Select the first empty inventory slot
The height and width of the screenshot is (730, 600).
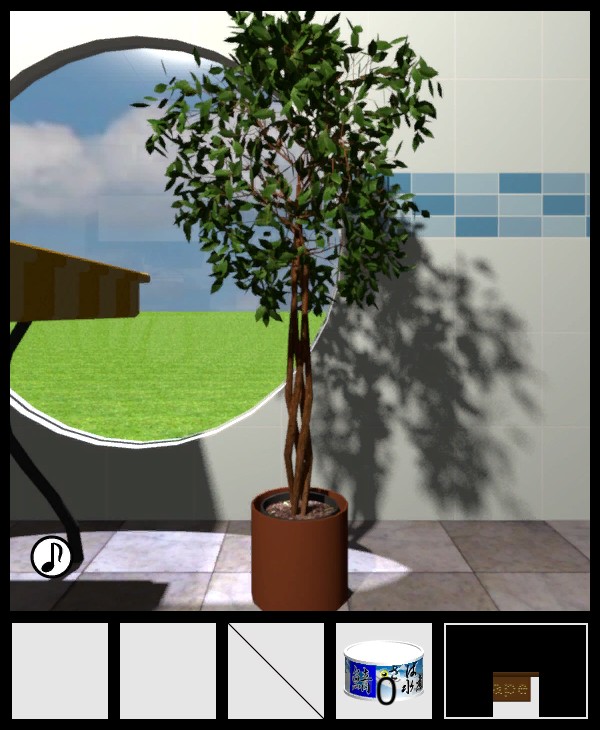pos(60,671)
